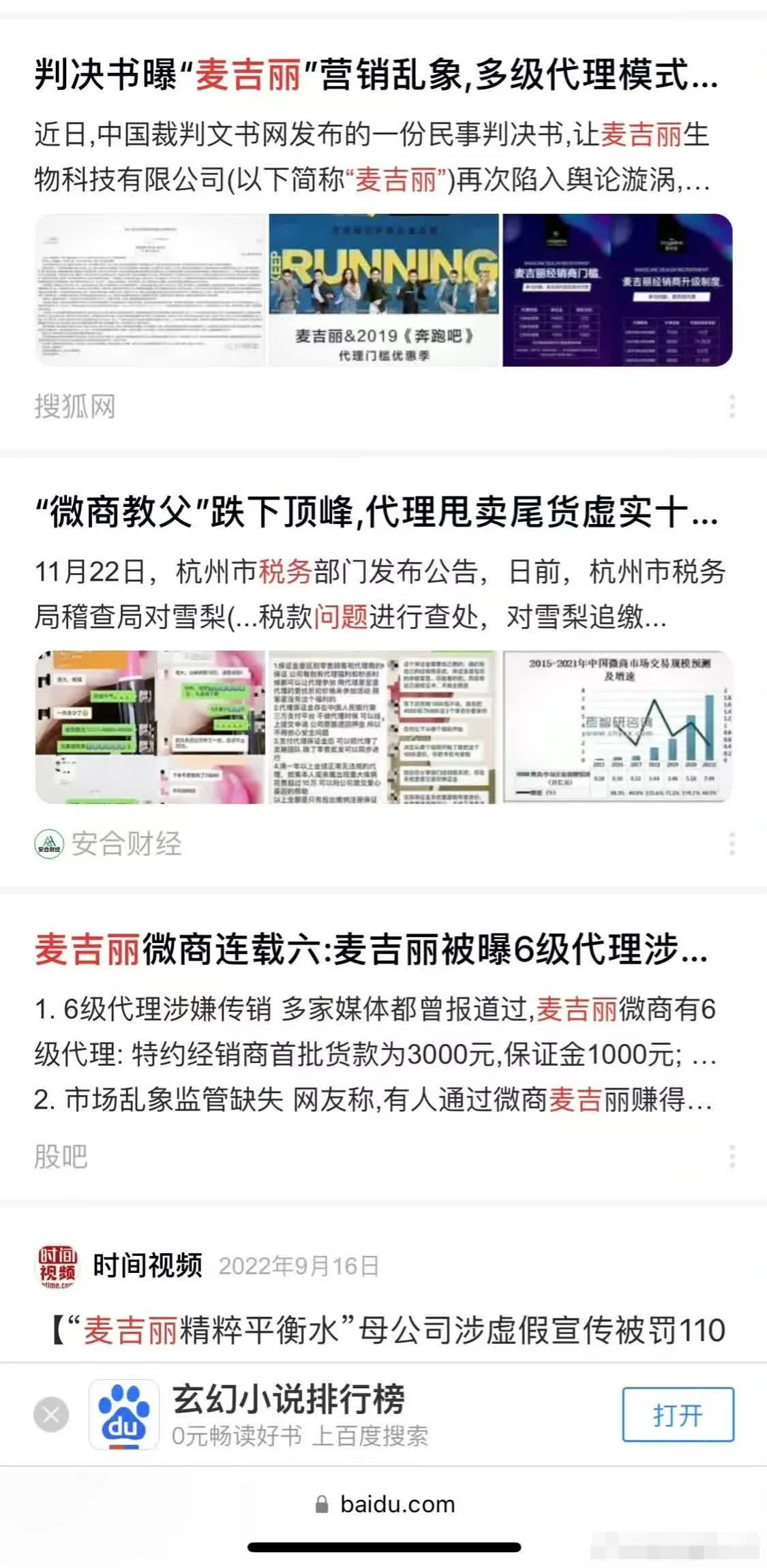Screen dimensions: 767x1568
Task: Open 麦吉丽微商连载六 result from 股吧
Action: [372, 949]
